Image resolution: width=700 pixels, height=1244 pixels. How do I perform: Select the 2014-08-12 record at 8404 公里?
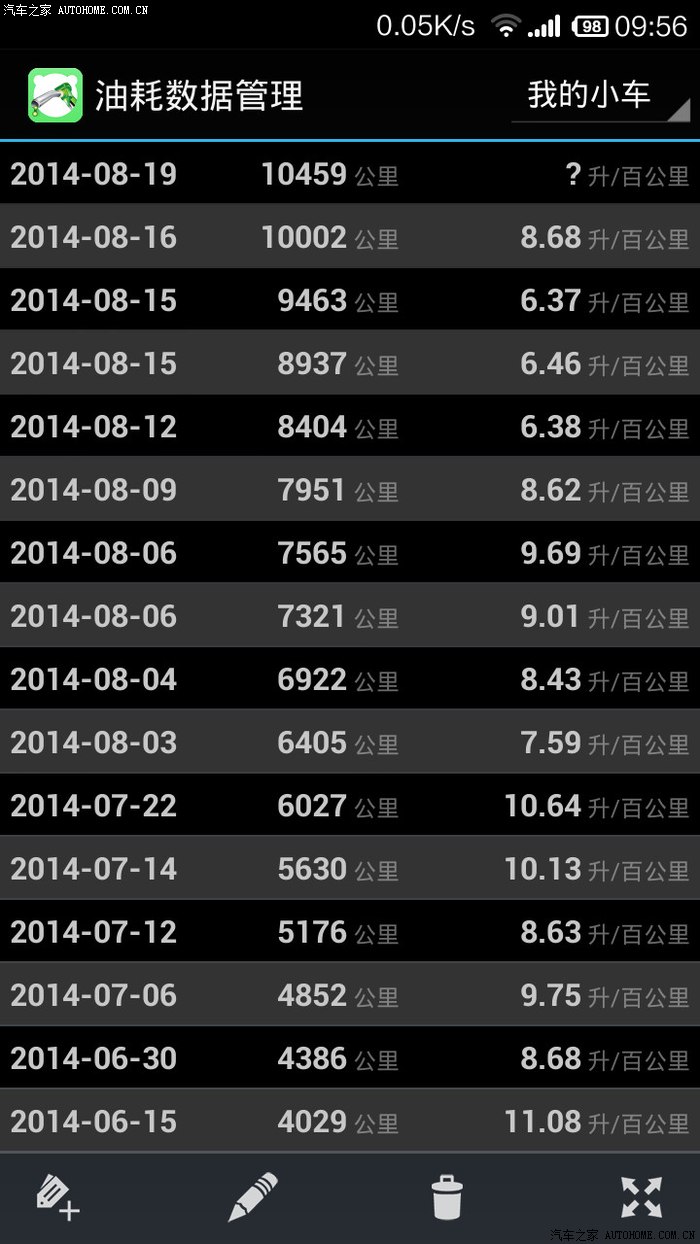coord(350,426)
